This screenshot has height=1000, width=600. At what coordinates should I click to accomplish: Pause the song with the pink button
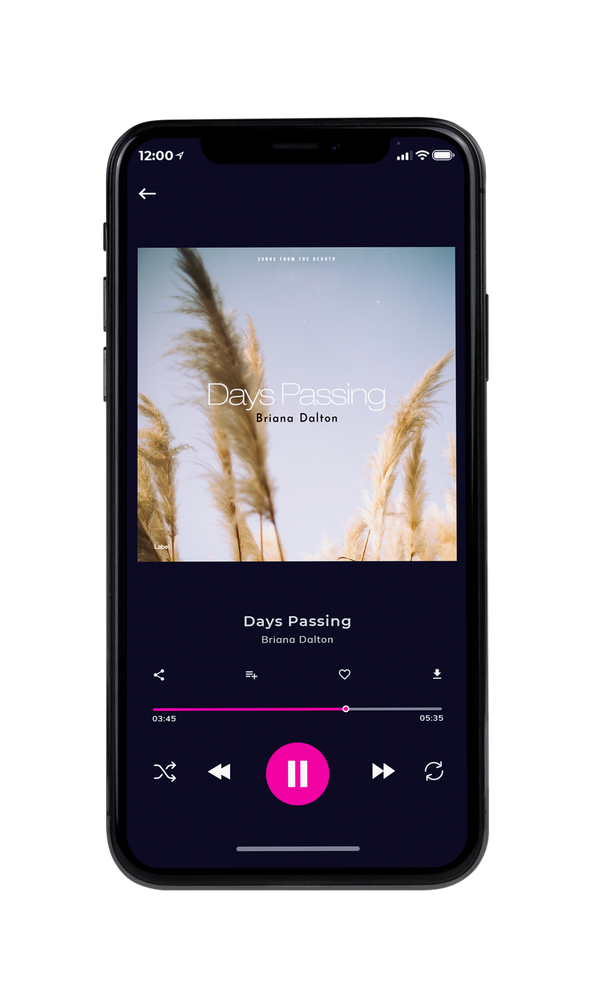[x=297, y=774]
